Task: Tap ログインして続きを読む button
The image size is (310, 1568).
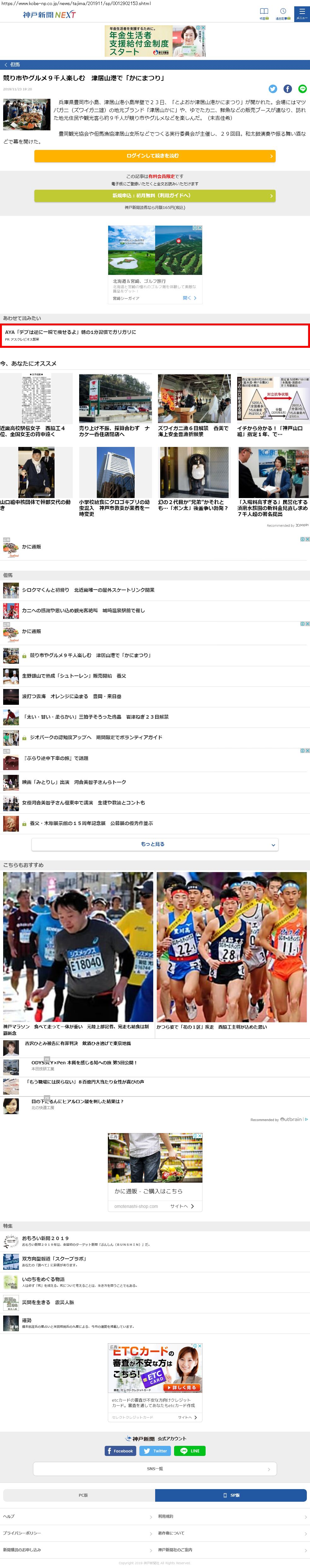Action: [x=155, y=156]
